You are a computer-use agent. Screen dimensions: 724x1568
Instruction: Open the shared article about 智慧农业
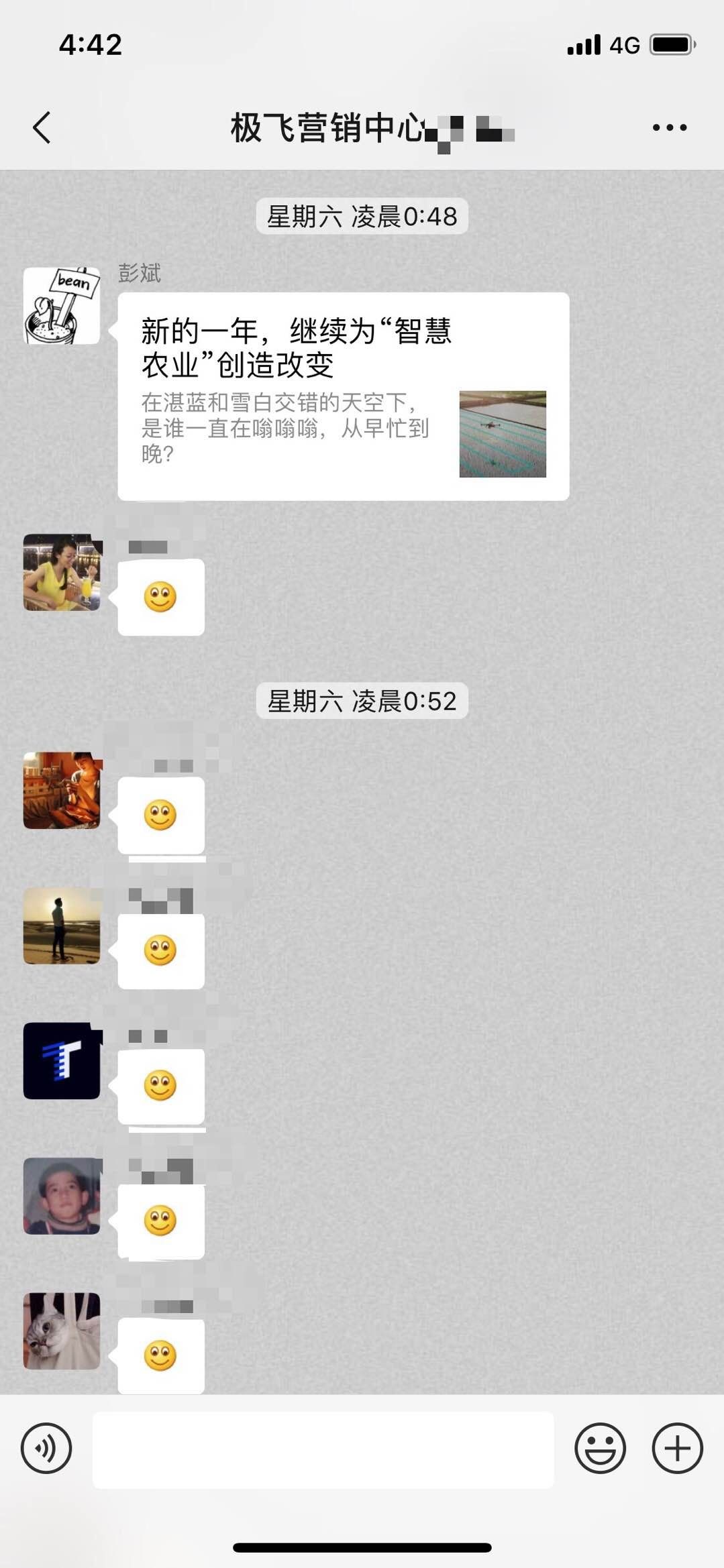(343, 396)
